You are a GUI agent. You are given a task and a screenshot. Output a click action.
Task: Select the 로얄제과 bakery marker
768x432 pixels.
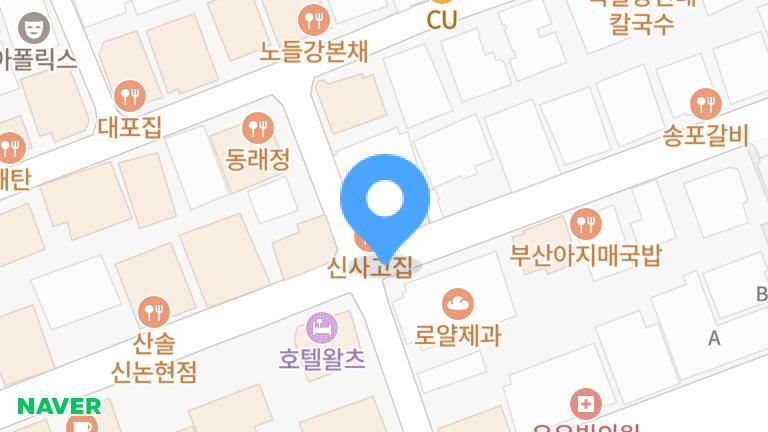[x=458, y=302]
